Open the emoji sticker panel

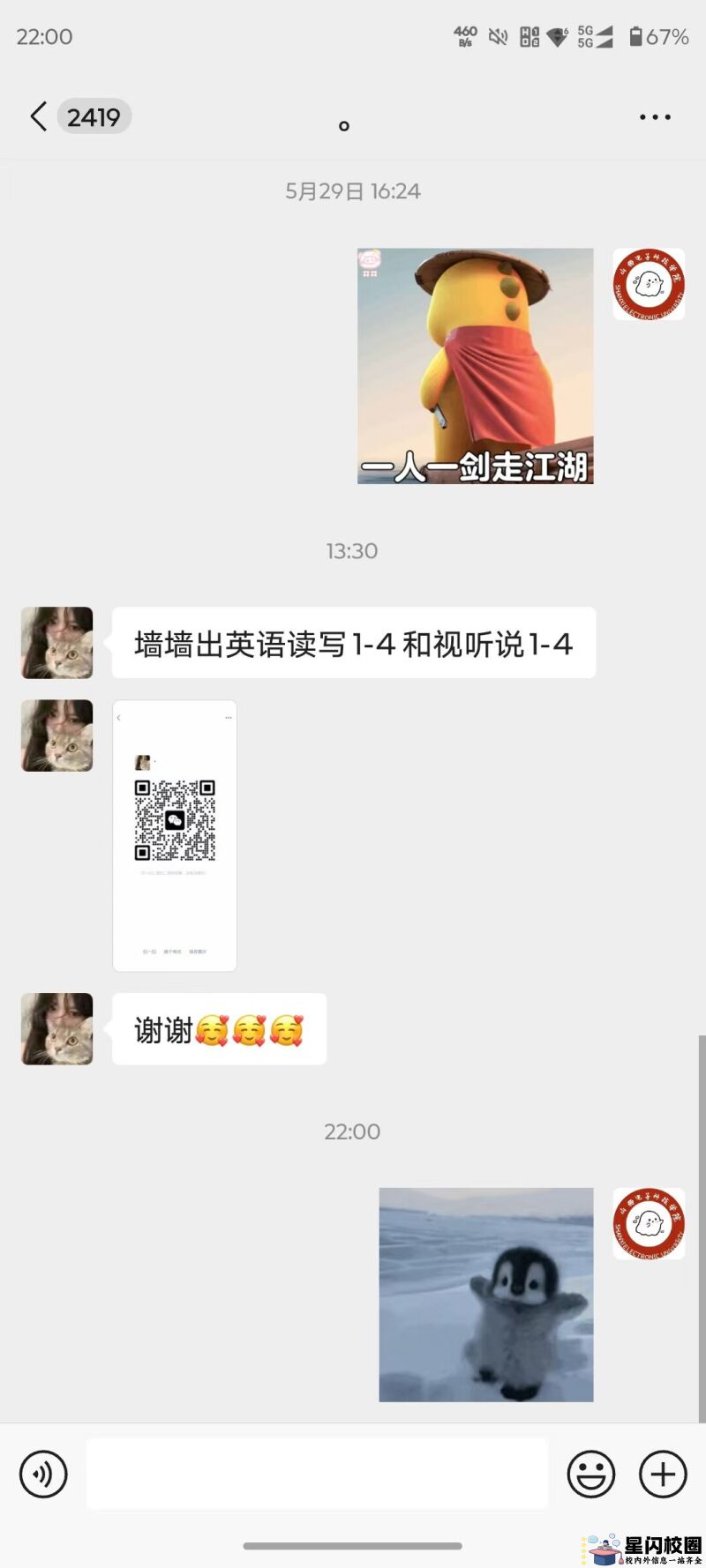590,1474
